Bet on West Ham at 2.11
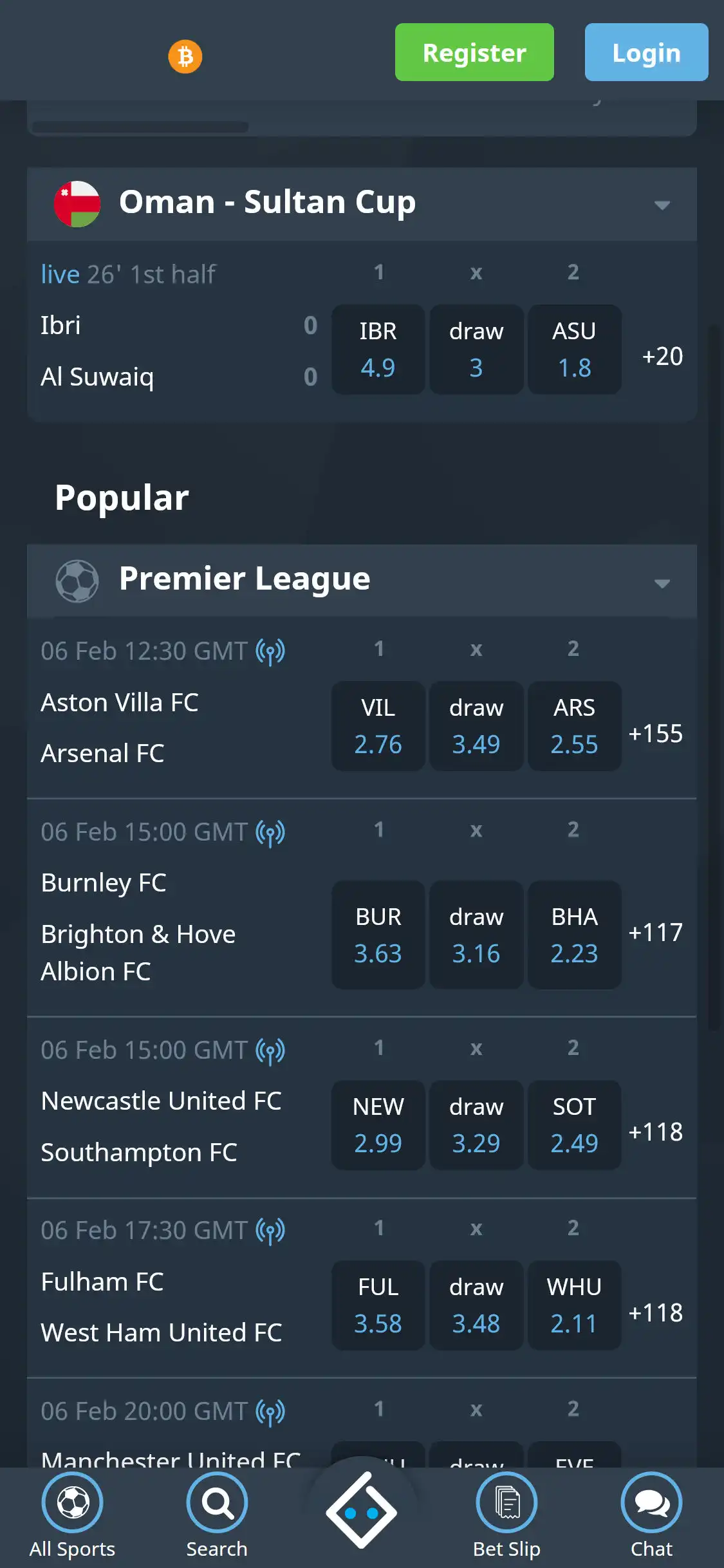This screenshot has width=724, height=1568. pyautogui.click(x=574, y=1305)
